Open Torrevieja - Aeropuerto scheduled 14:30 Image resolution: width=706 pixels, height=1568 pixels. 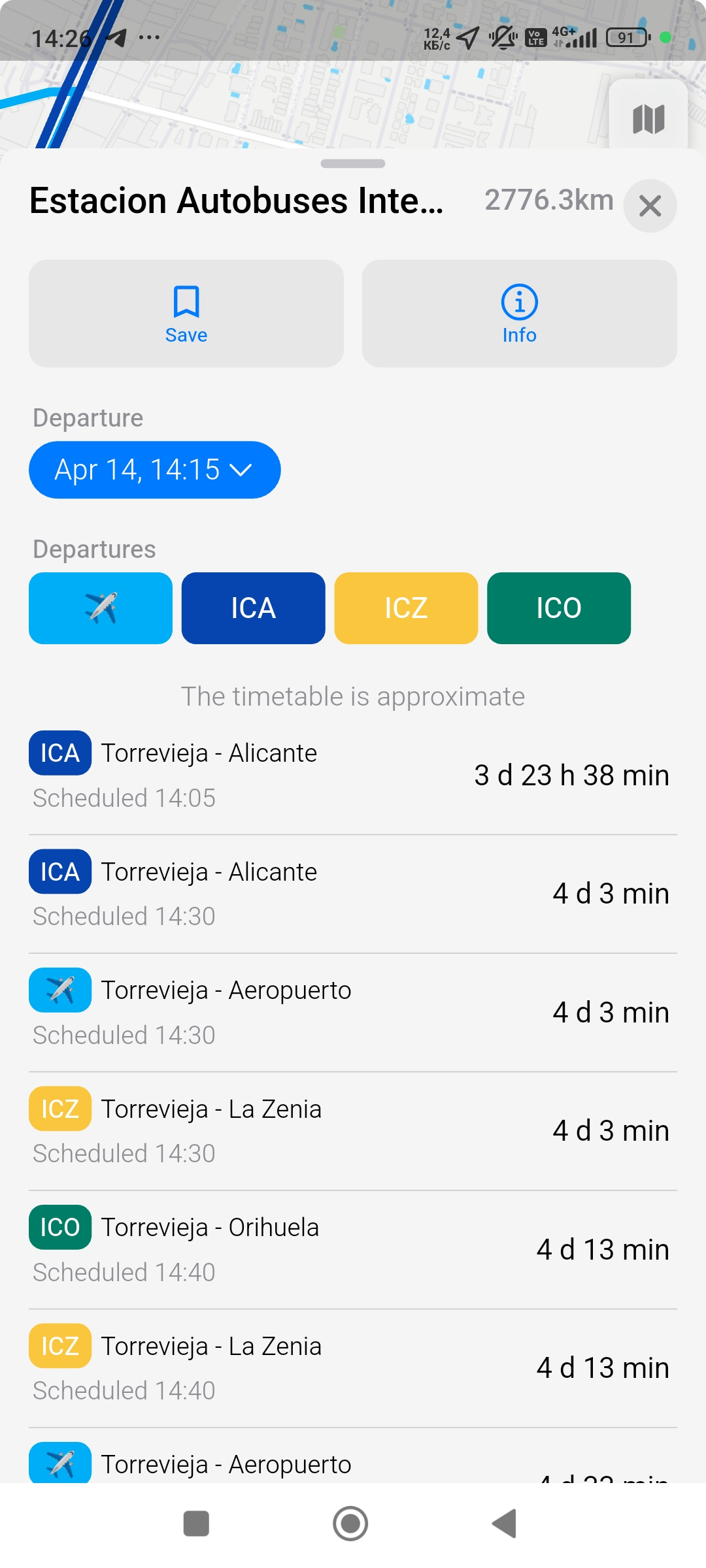353,1013
